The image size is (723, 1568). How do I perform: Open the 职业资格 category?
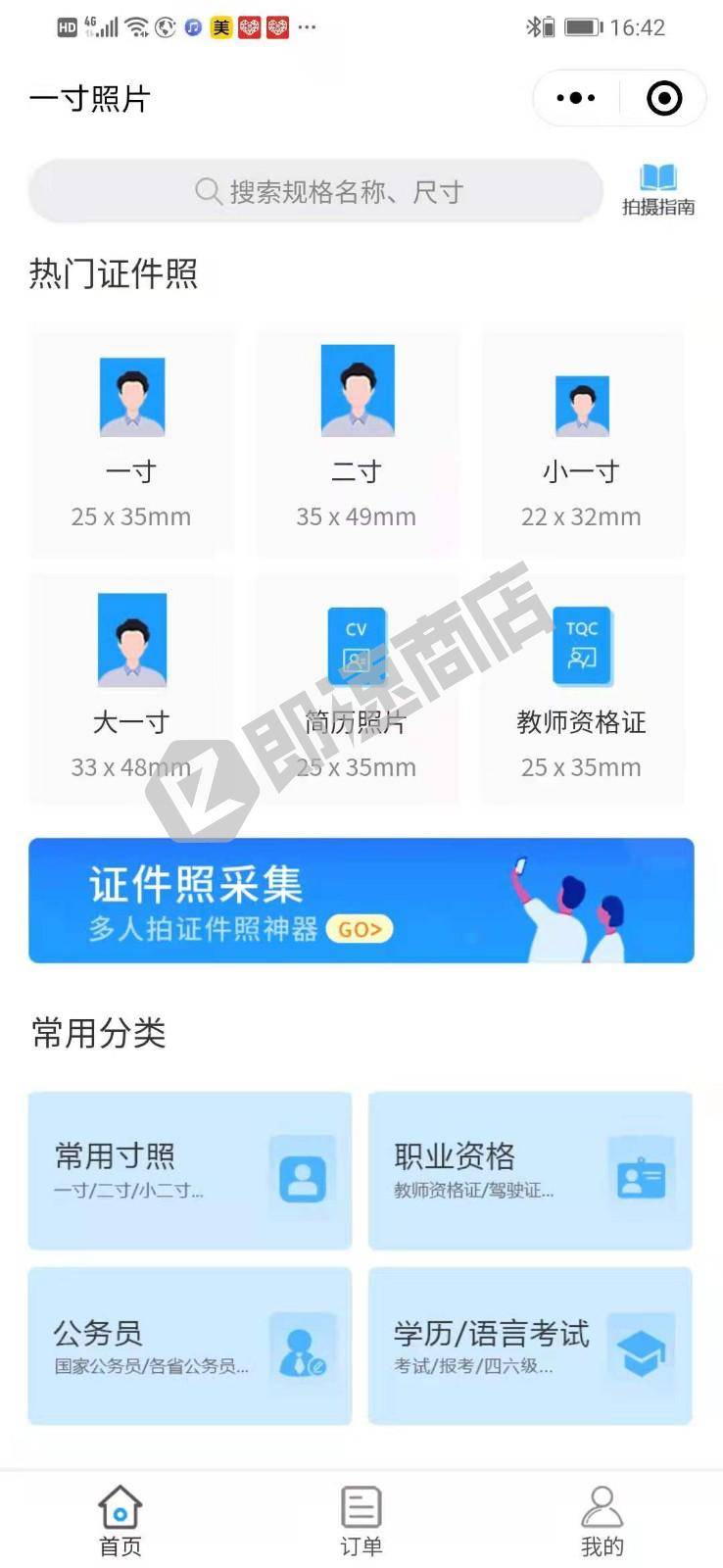point(530,1170)
